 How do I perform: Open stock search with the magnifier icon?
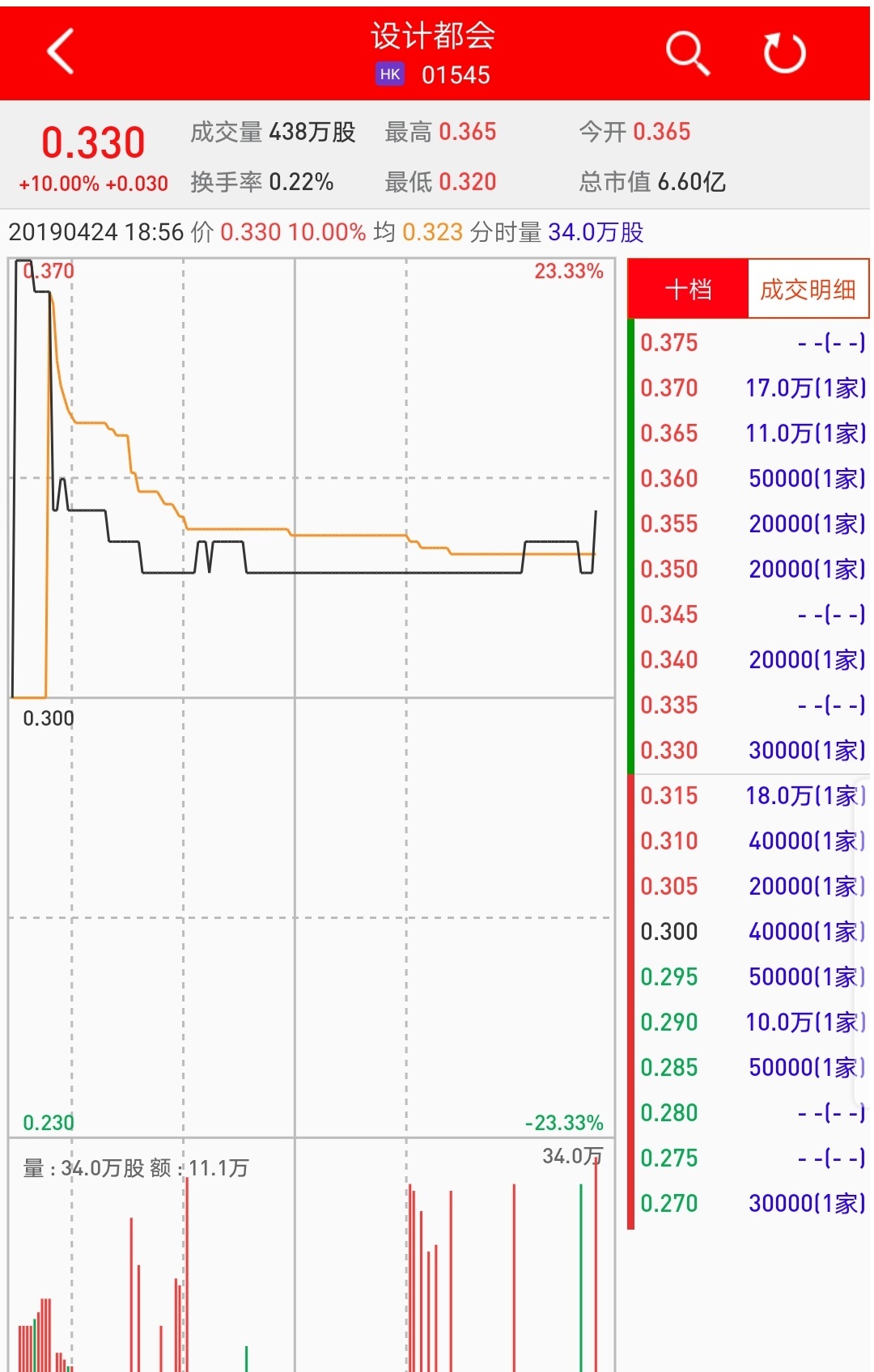pos(687,53)
